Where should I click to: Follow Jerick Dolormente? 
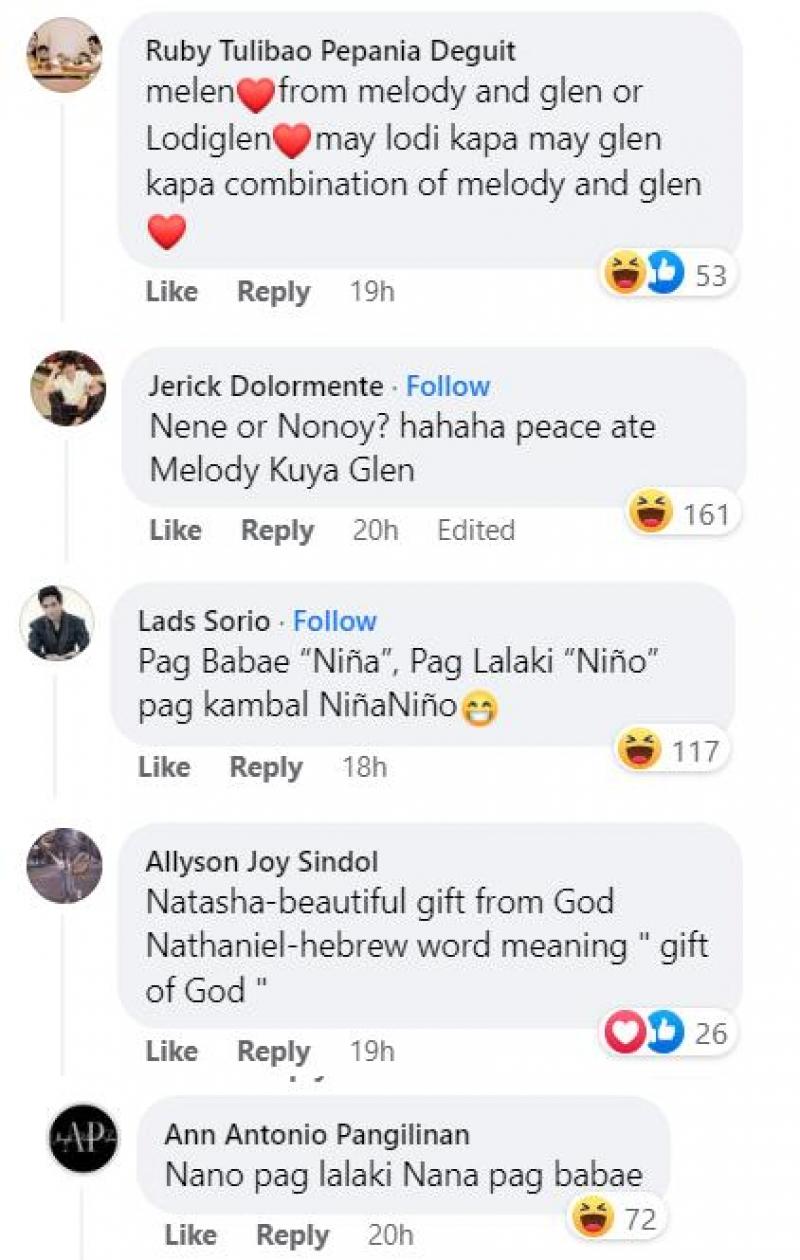coord(447,386)
